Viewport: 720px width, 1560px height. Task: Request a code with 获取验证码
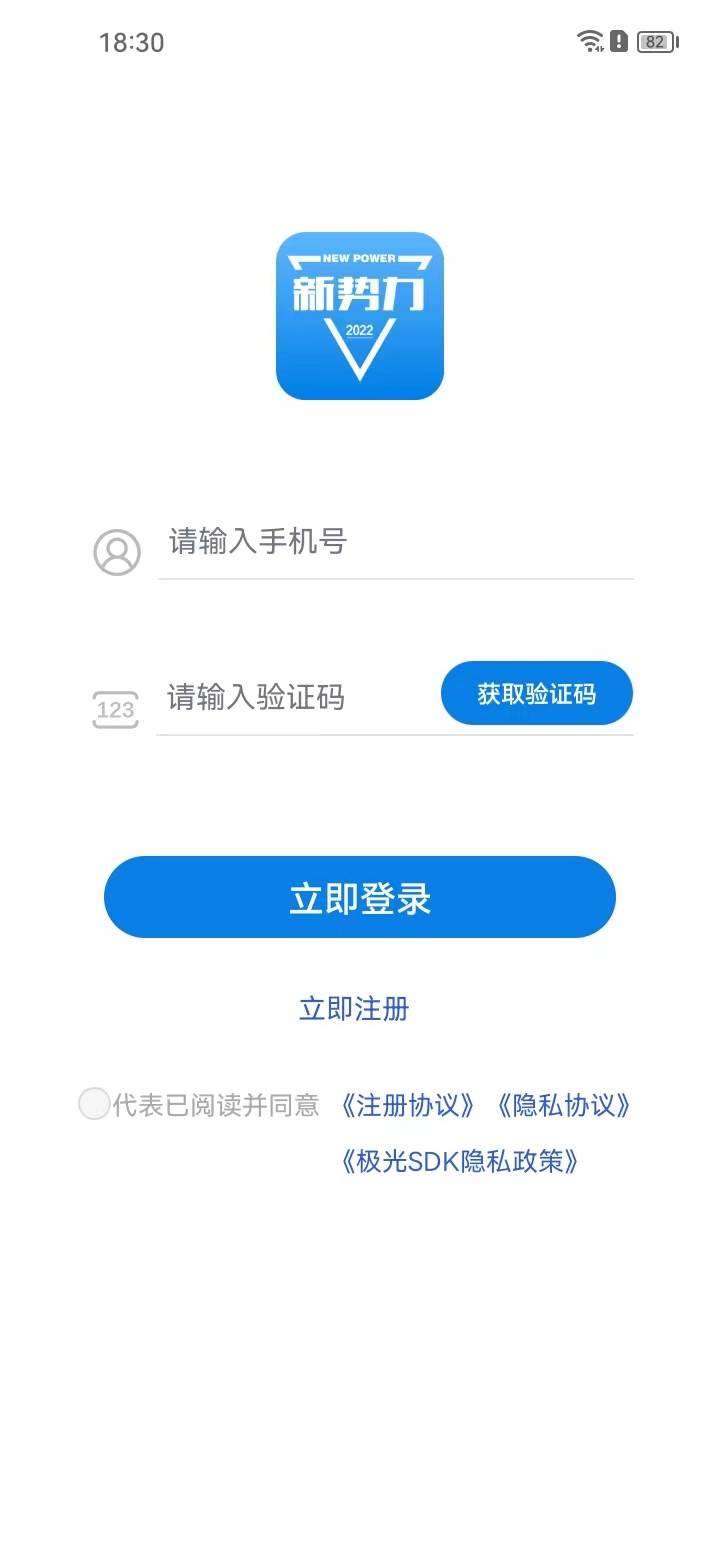point(537,693)
